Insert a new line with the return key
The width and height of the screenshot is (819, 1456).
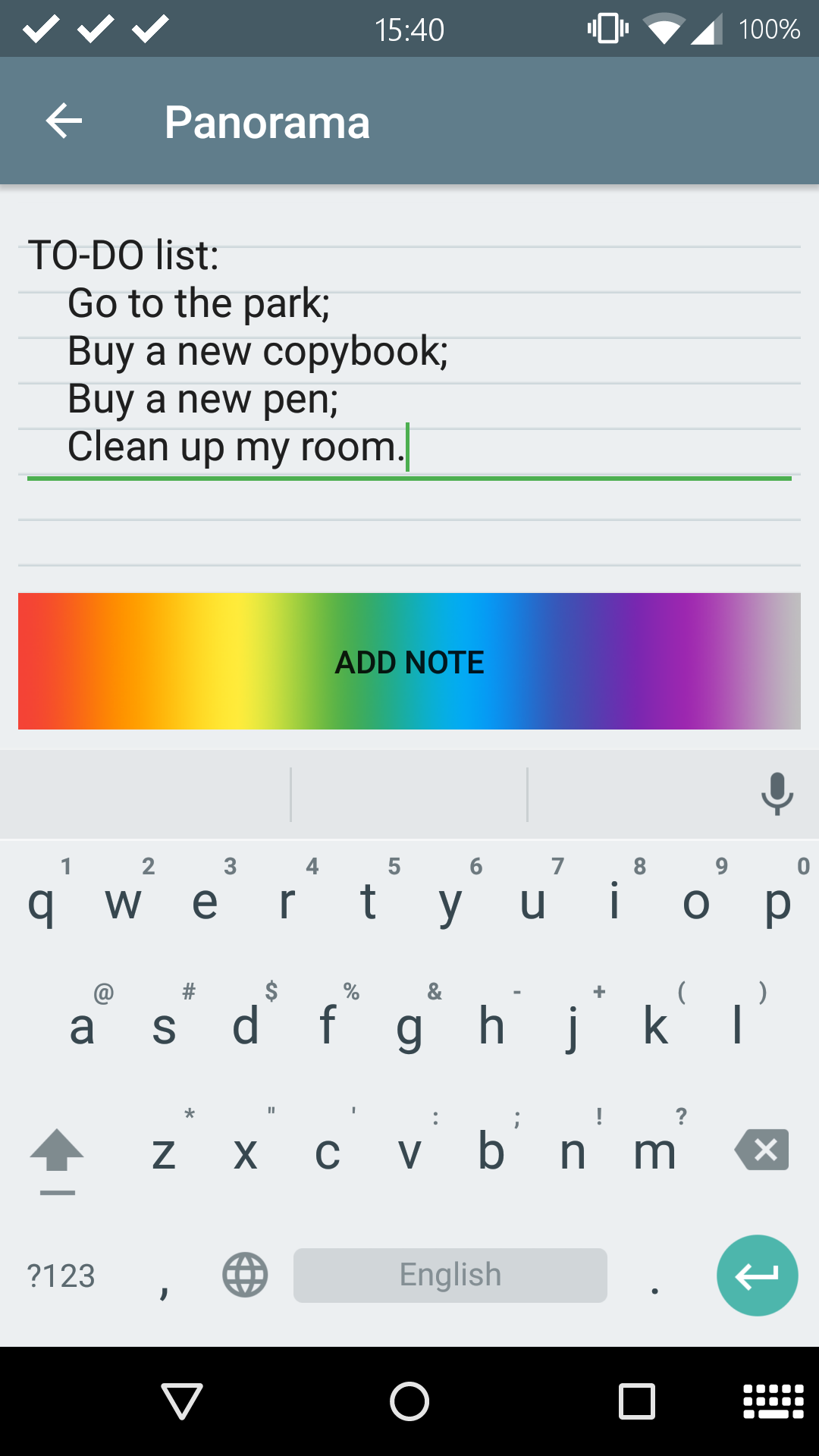(757, 1276)
